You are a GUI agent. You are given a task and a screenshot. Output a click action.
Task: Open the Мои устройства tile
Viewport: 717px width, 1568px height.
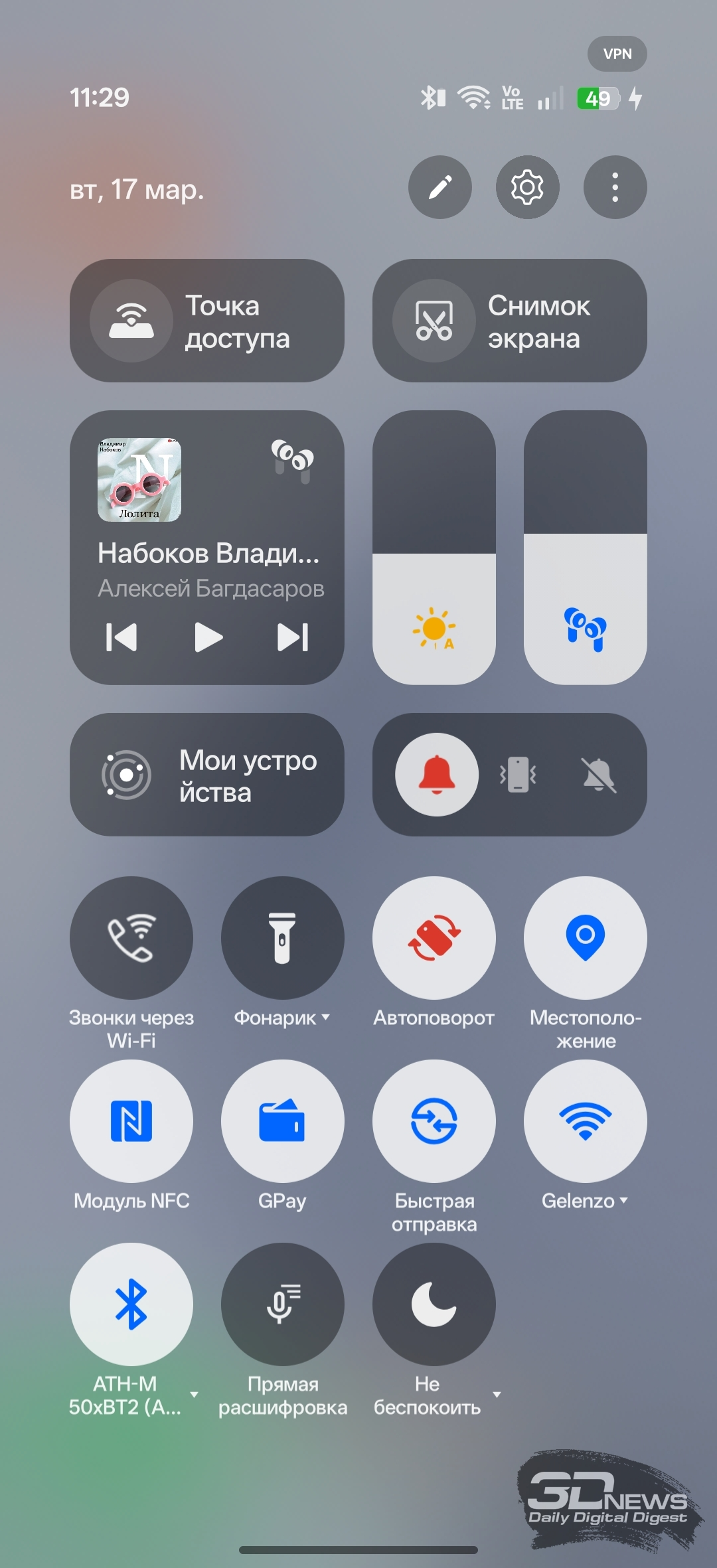click(206, 775)
